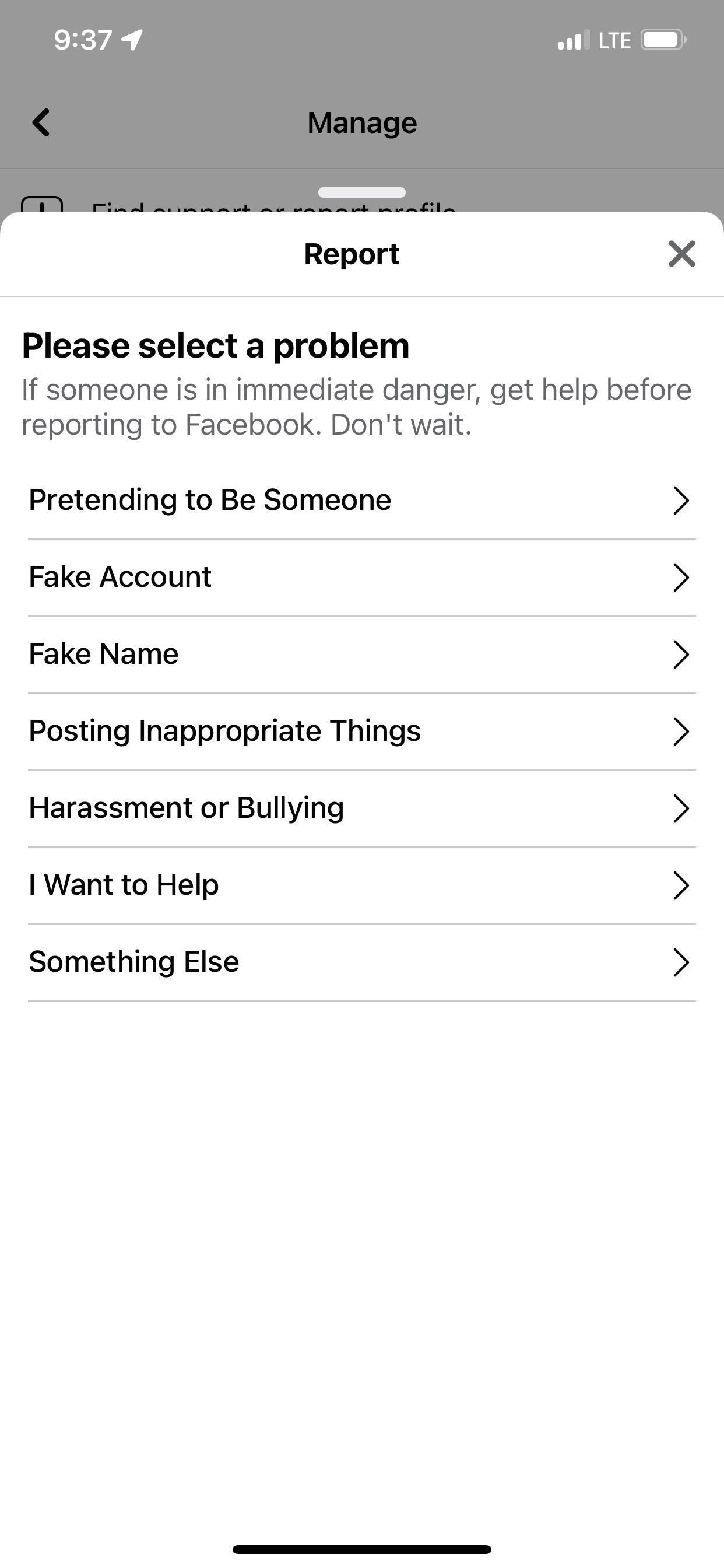Viewport: 724px width, 1568px height.
Task: Select Harassment or Bullying
Action: coord(361,808)
